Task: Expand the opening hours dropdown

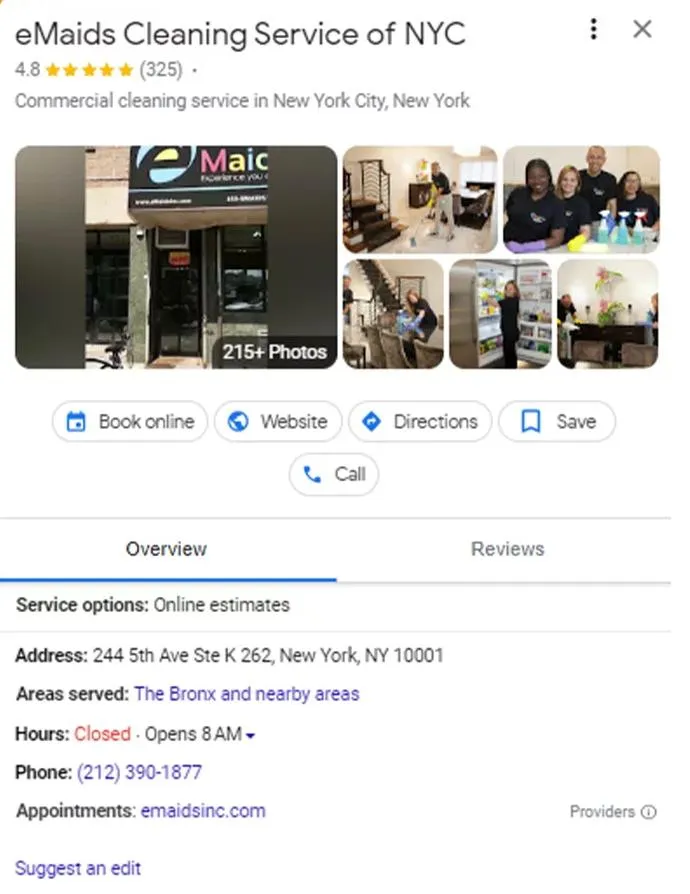Action: click(x=250, y=735)
